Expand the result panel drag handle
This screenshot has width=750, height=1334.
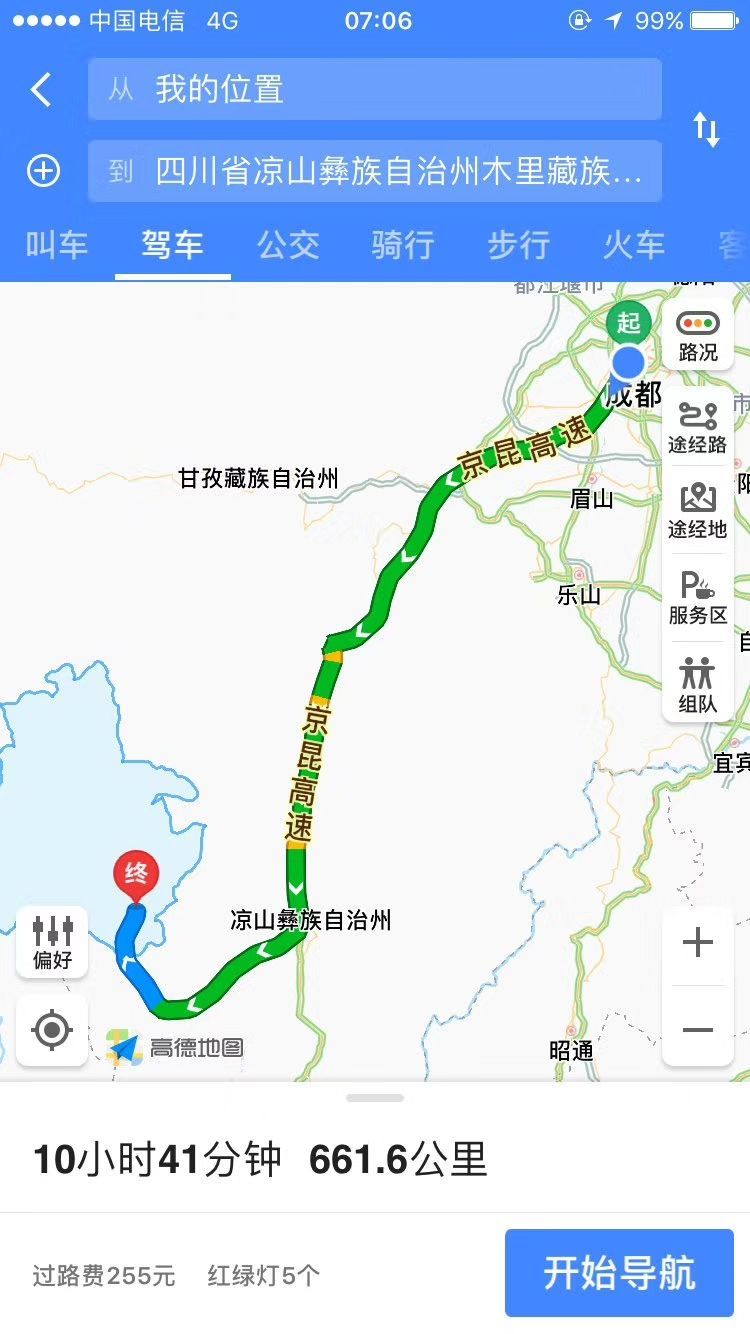[x=375, y=1096]
